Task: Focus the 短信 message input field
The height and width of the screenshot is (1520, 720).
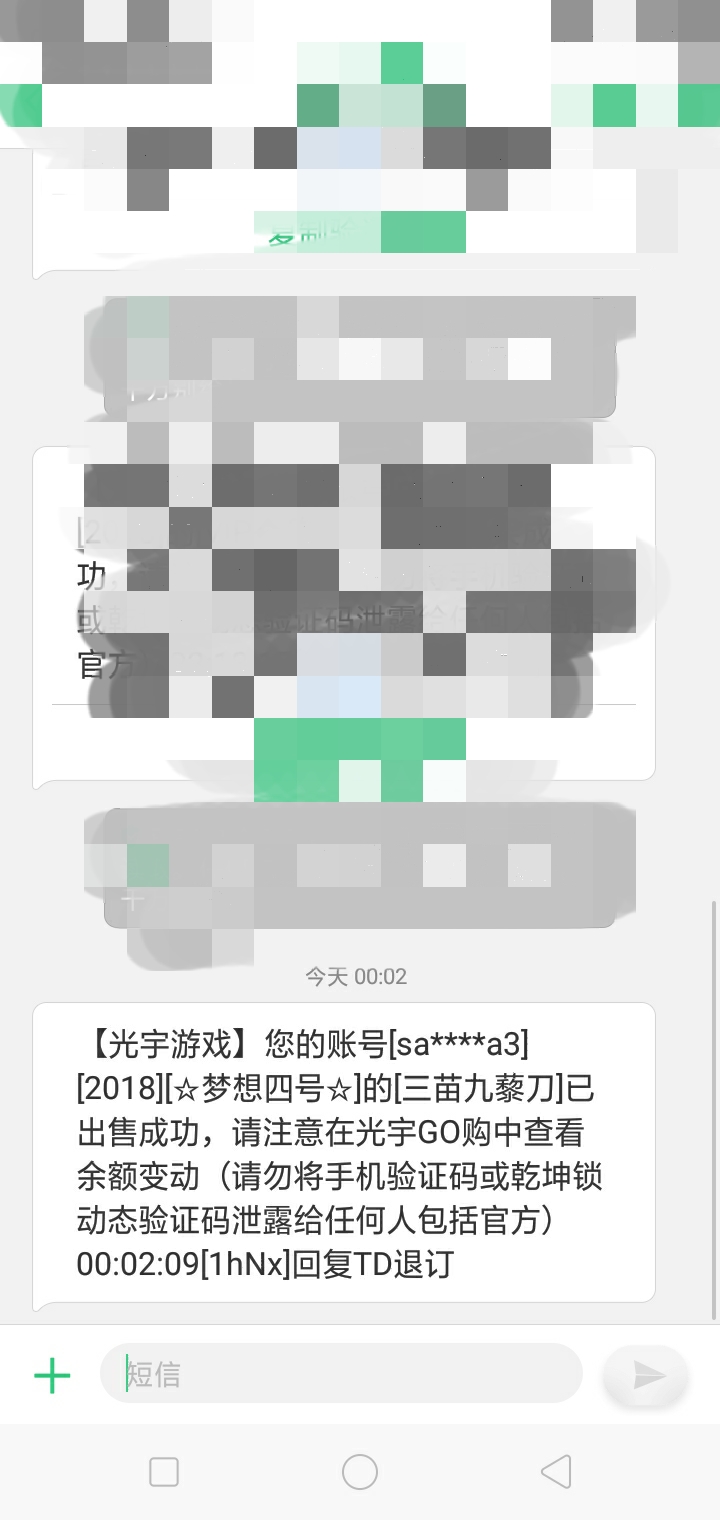Action: click(340, 1374)
